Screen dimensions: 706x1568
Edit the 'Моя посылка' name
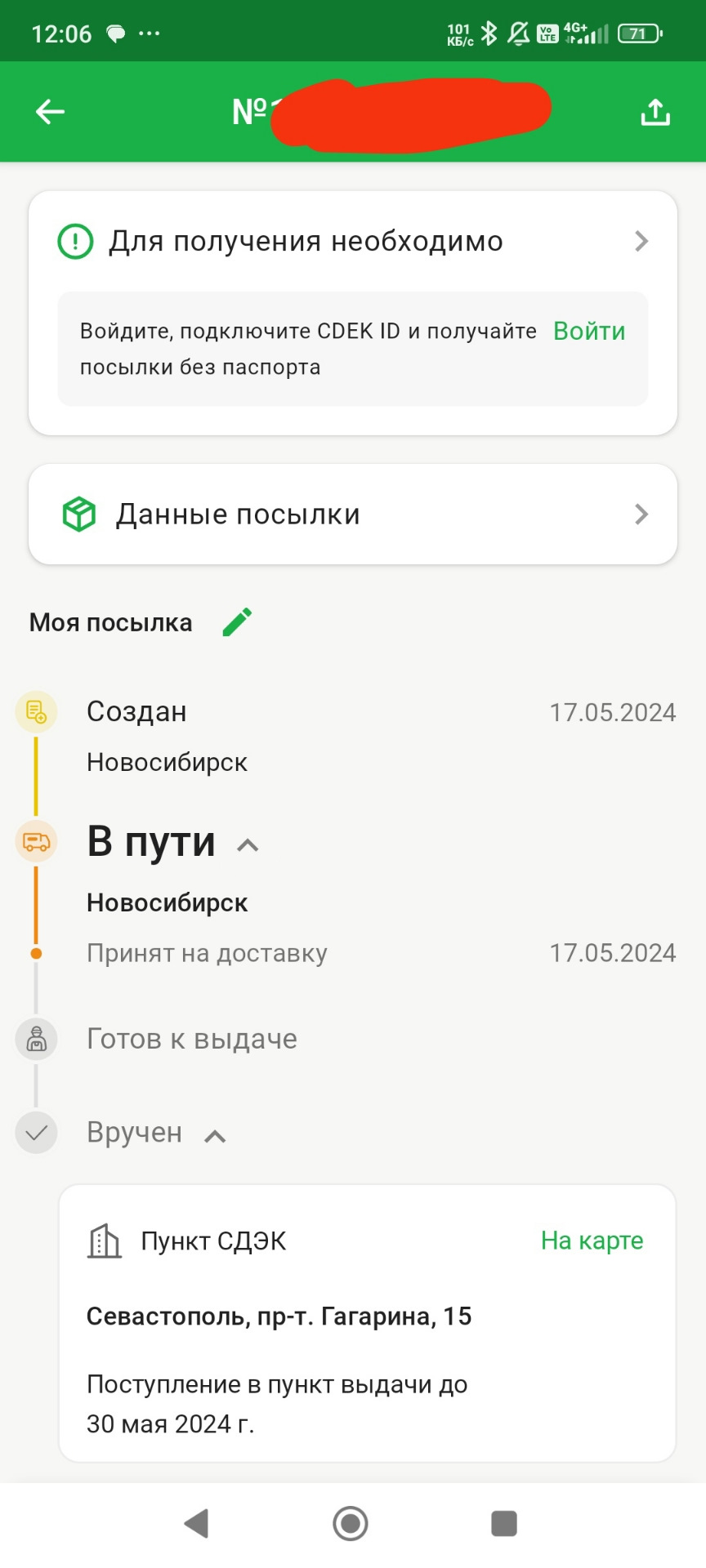coord(237,622)
